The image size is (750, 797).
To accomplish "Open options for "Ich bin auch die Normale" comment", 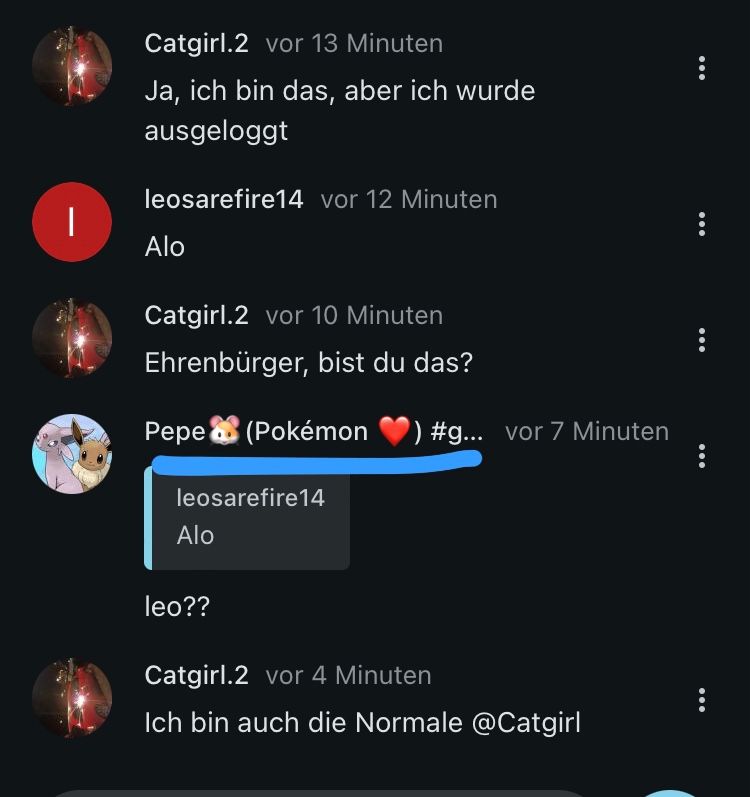I will pyautogui.click(x=702, y=699).
